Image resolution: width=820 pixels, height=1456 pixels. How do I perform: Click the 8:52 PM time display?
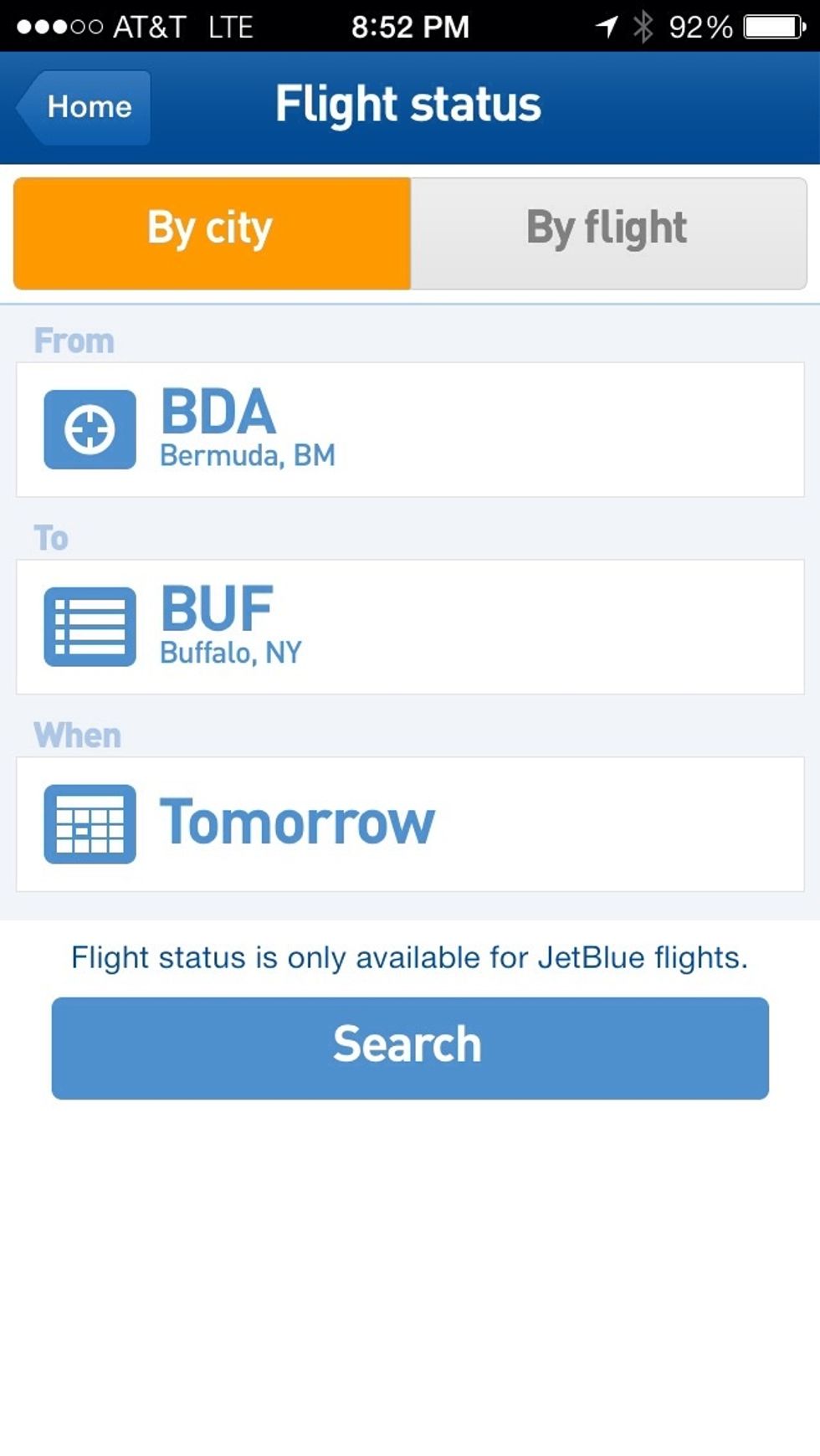[408, 25]
